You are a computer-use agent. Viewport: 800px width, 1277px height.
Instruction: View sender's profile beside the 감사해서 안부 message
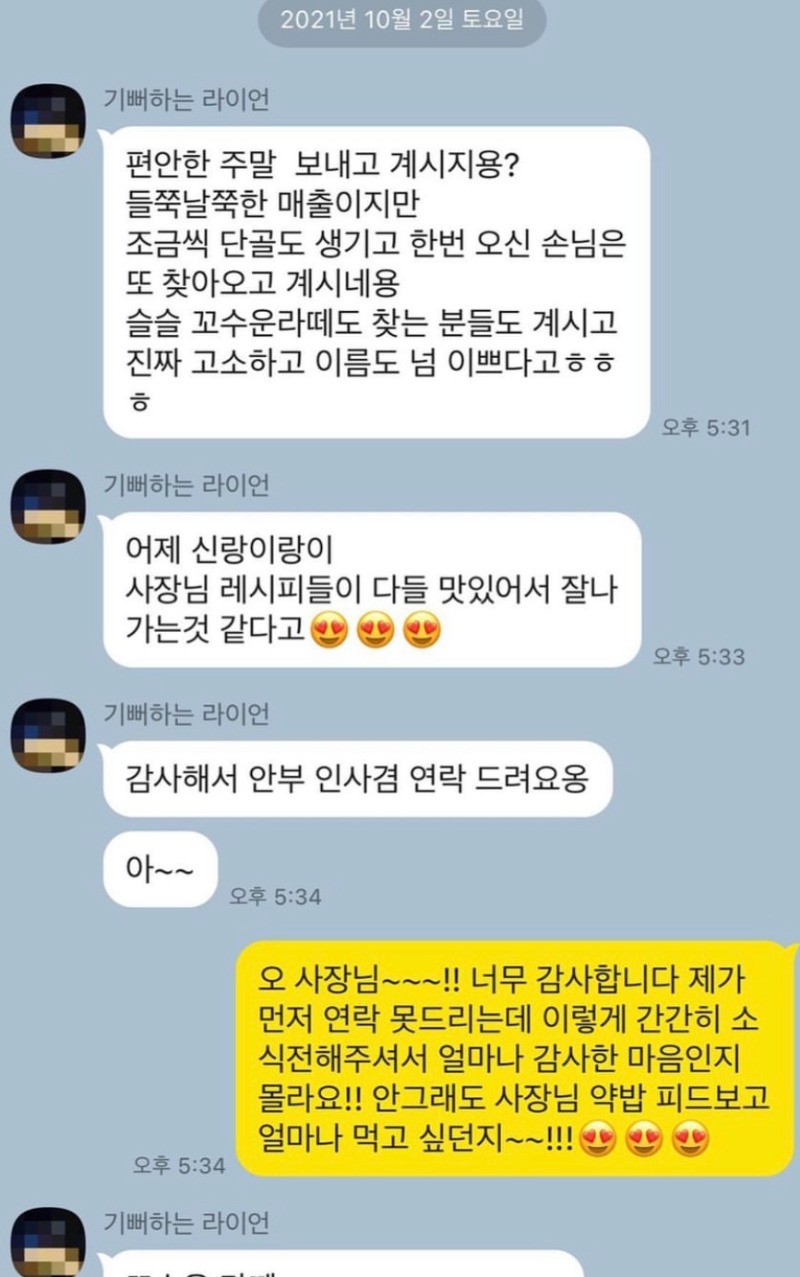[x=47, y=735]
